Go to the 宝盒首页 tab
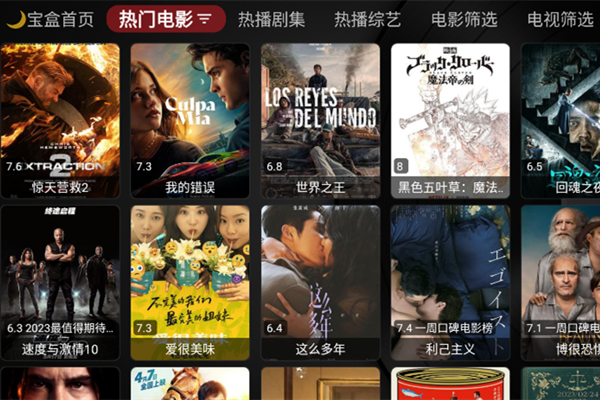The width and height of the screenshot is (600, 400). [x=51, y=19]
